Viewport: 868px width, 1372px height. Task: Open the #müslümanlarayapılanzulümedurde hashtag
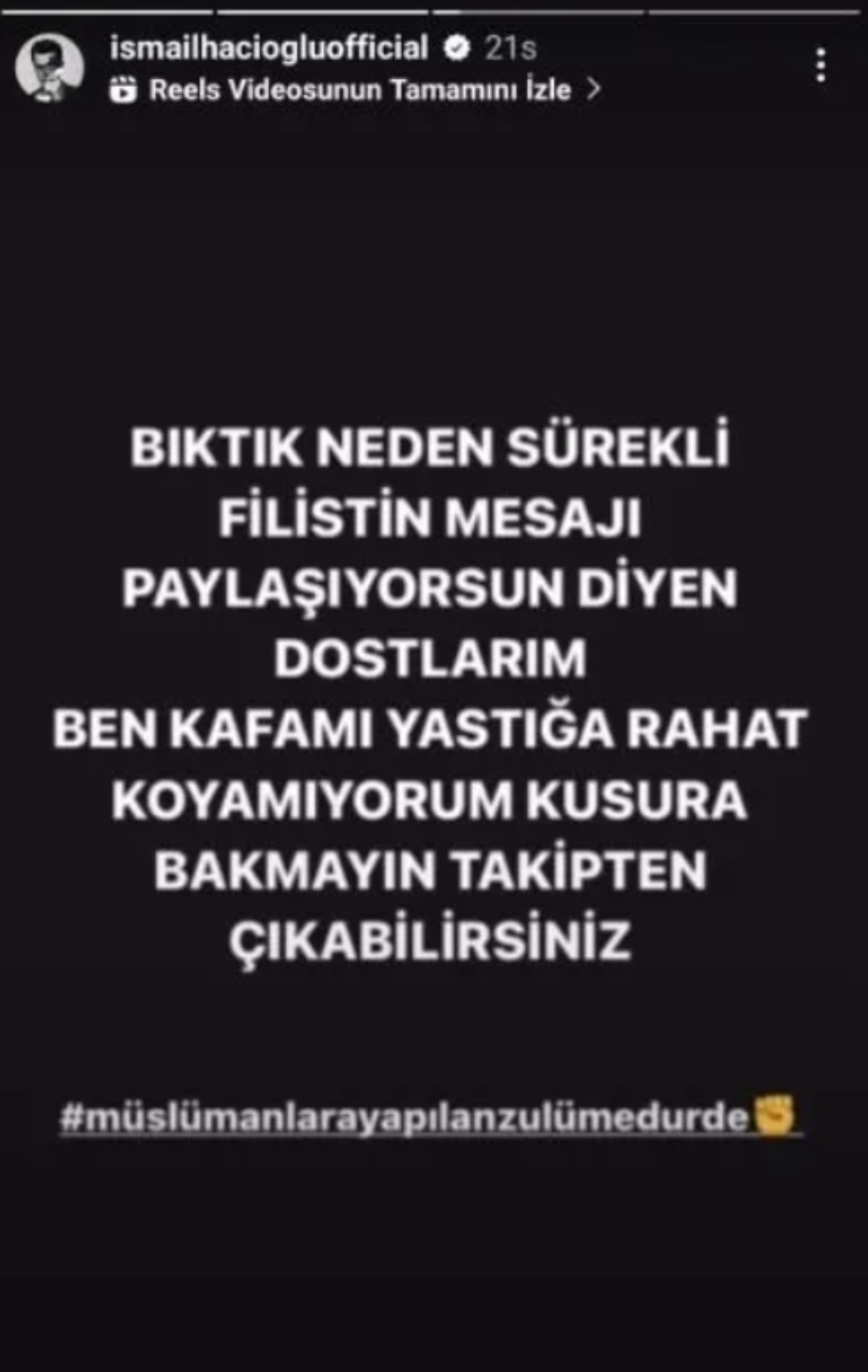405,1118
